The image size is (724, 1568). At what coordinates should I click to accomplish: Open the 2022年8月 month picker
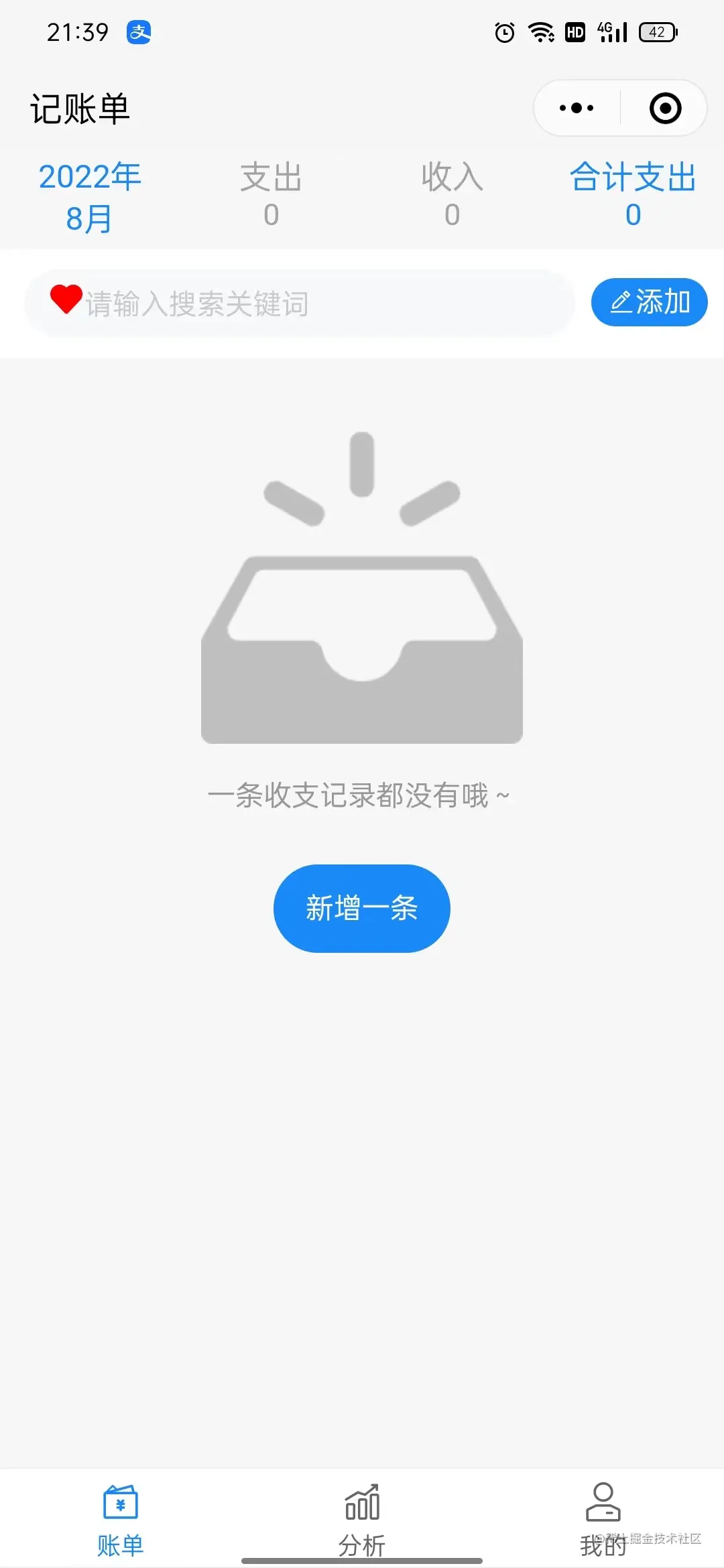[90, 197]
